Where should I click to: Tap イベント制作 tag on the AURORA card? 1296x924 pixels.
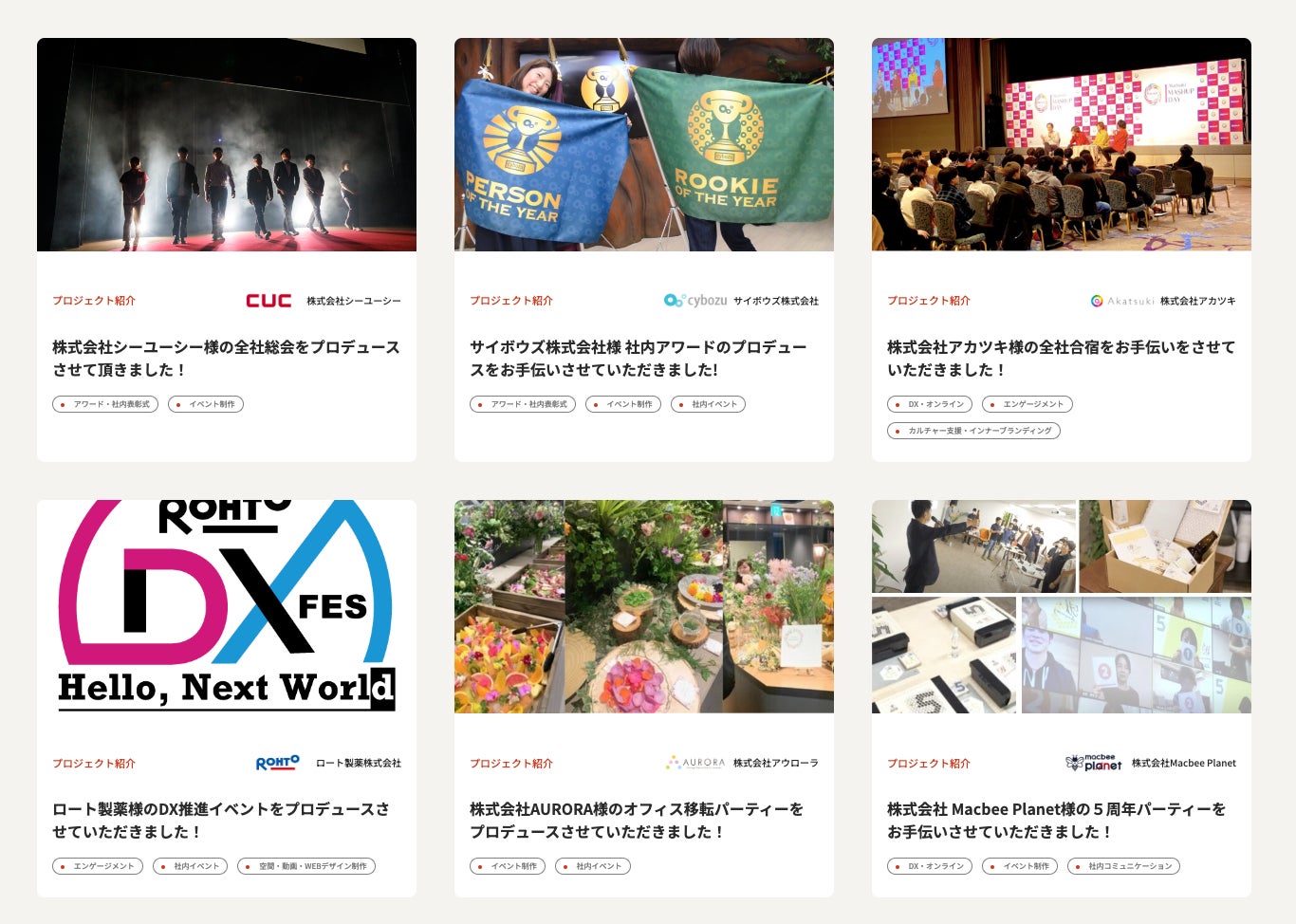pyautogui.click(x=508, y=866)
